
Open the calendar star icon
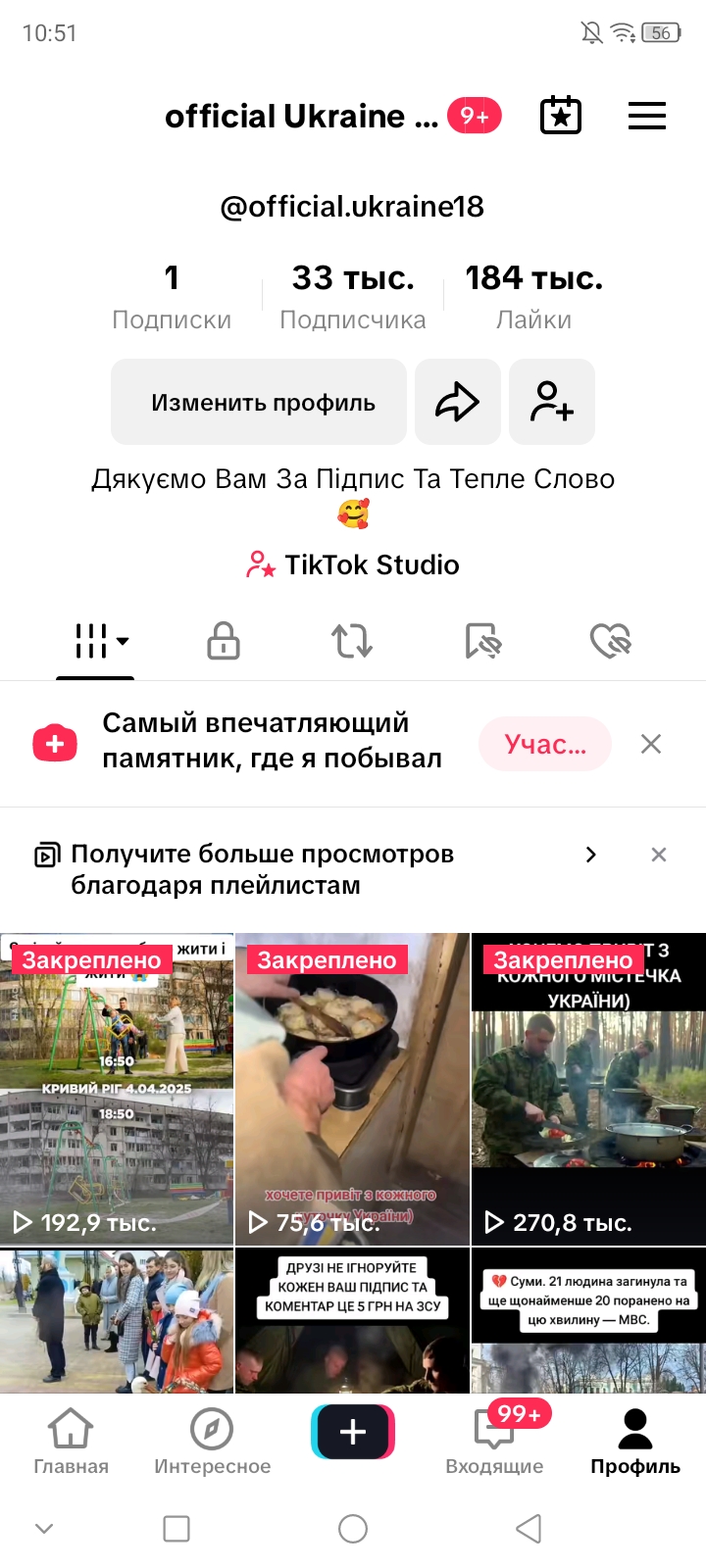click(x=561, y=116)
